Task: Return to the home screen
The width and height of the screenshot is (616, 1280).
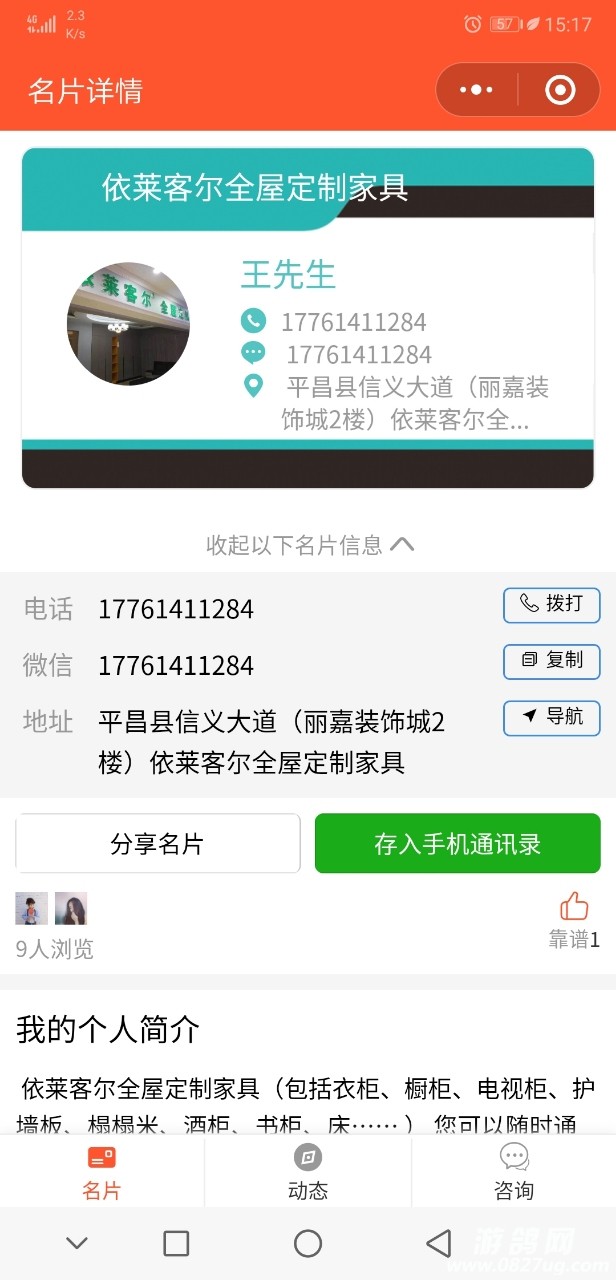Action: pyautogui.click(x=308, y=1243)
